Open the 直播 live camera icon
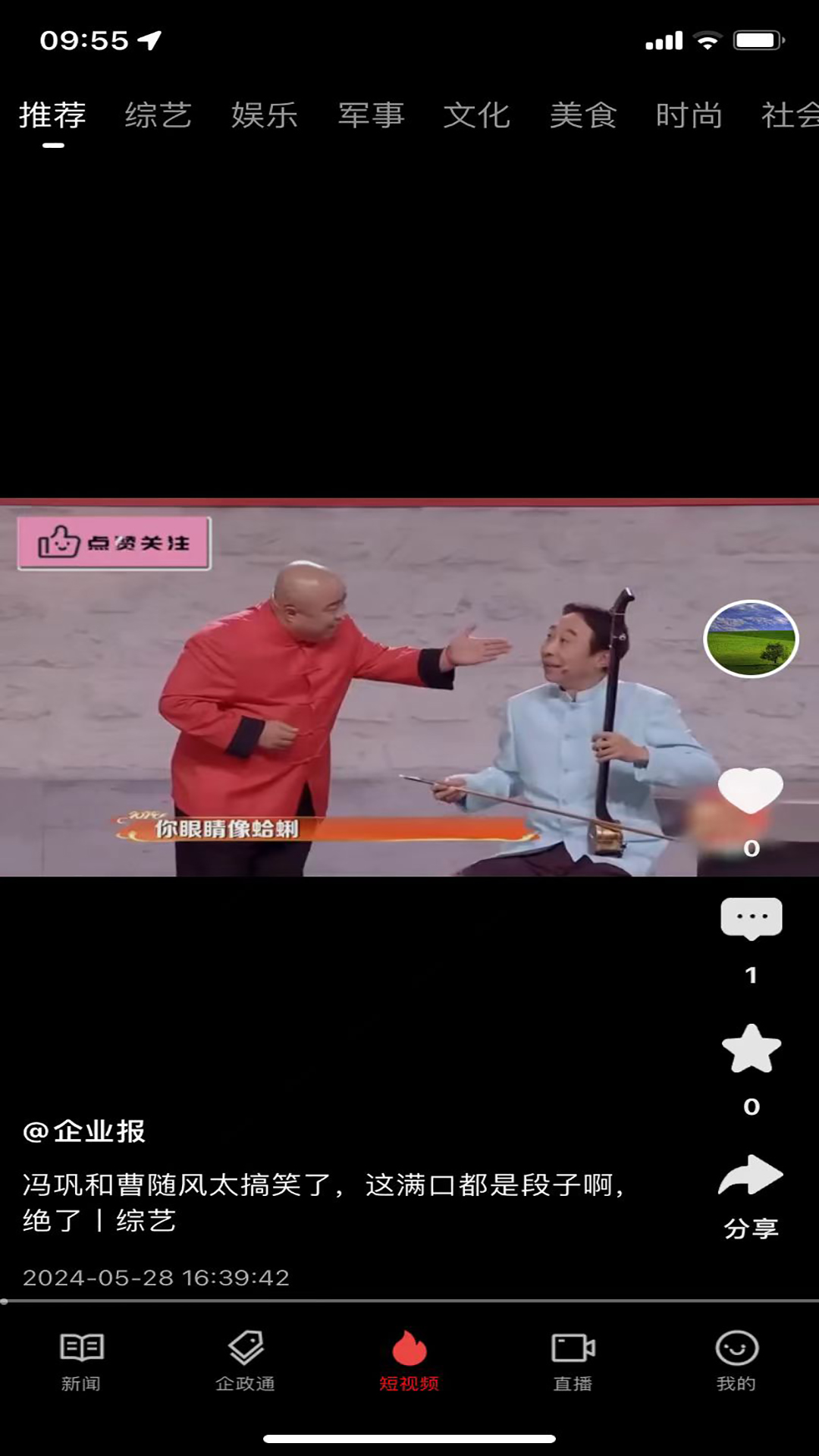Viewport: 819px width, 1456px height. (x=573, y=1361)
